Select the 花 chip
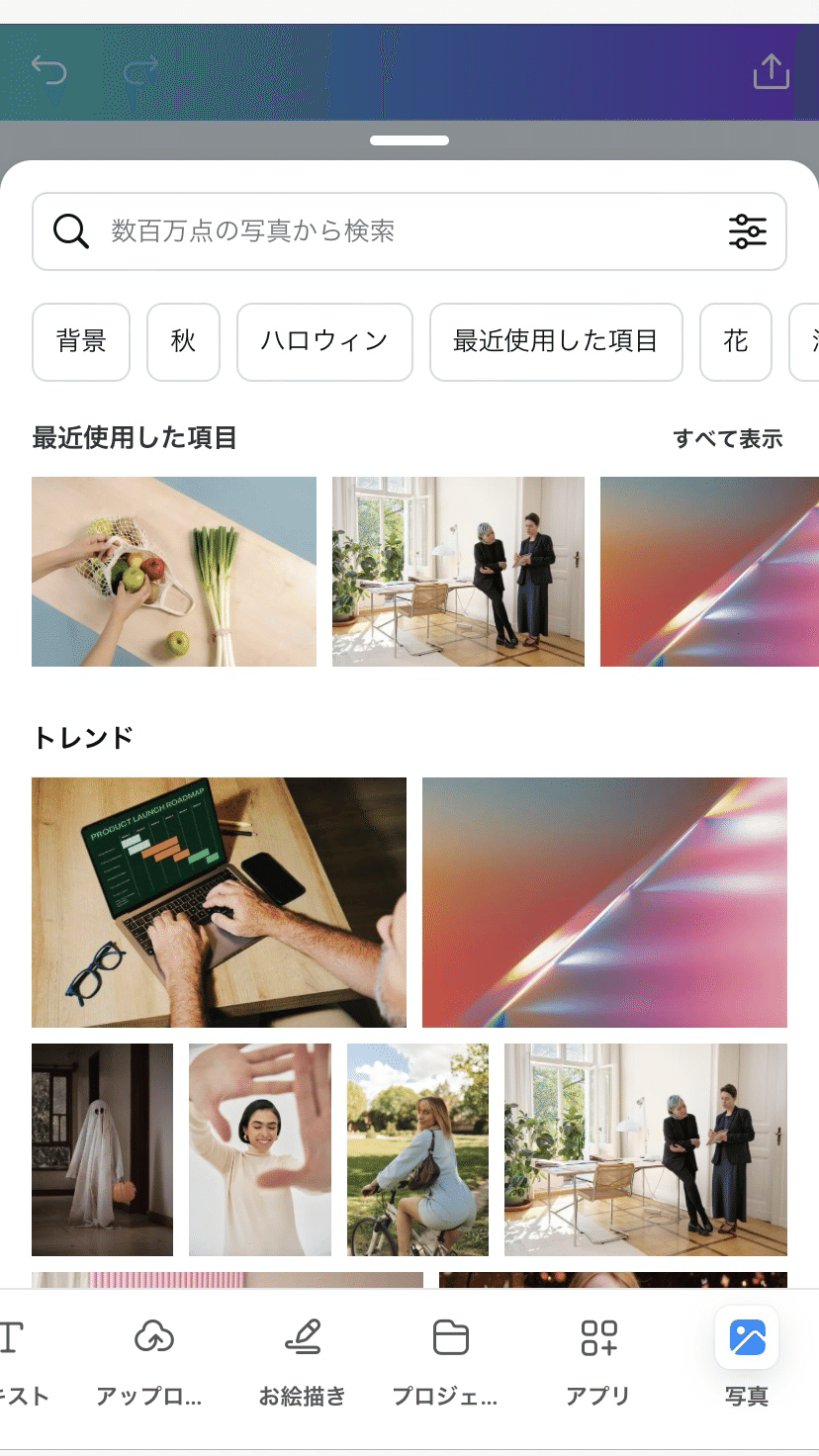The width and height of the screenshot is (819, 1456). 735,342
